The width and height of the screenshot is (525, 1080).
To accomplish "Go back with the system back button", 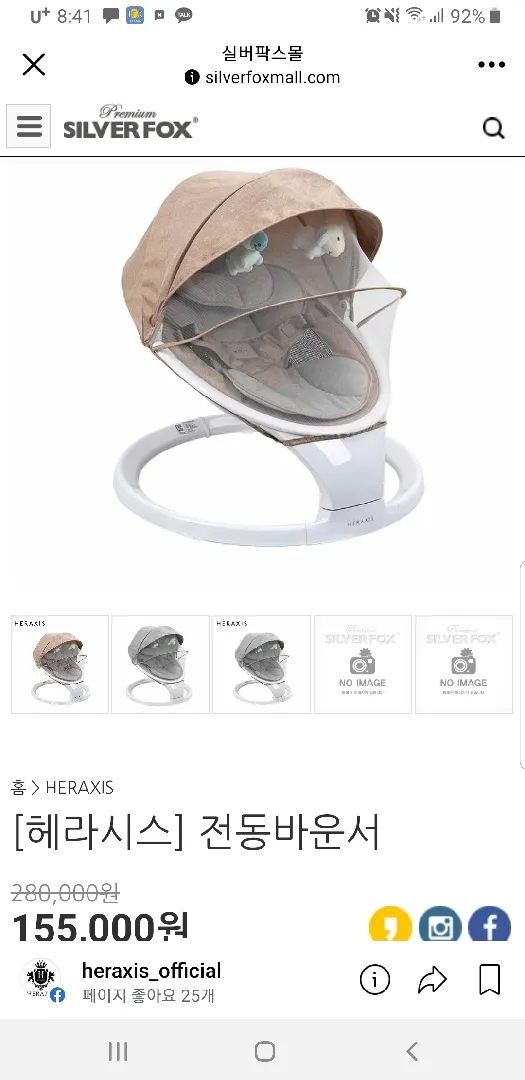I will tap(411, 1051).
